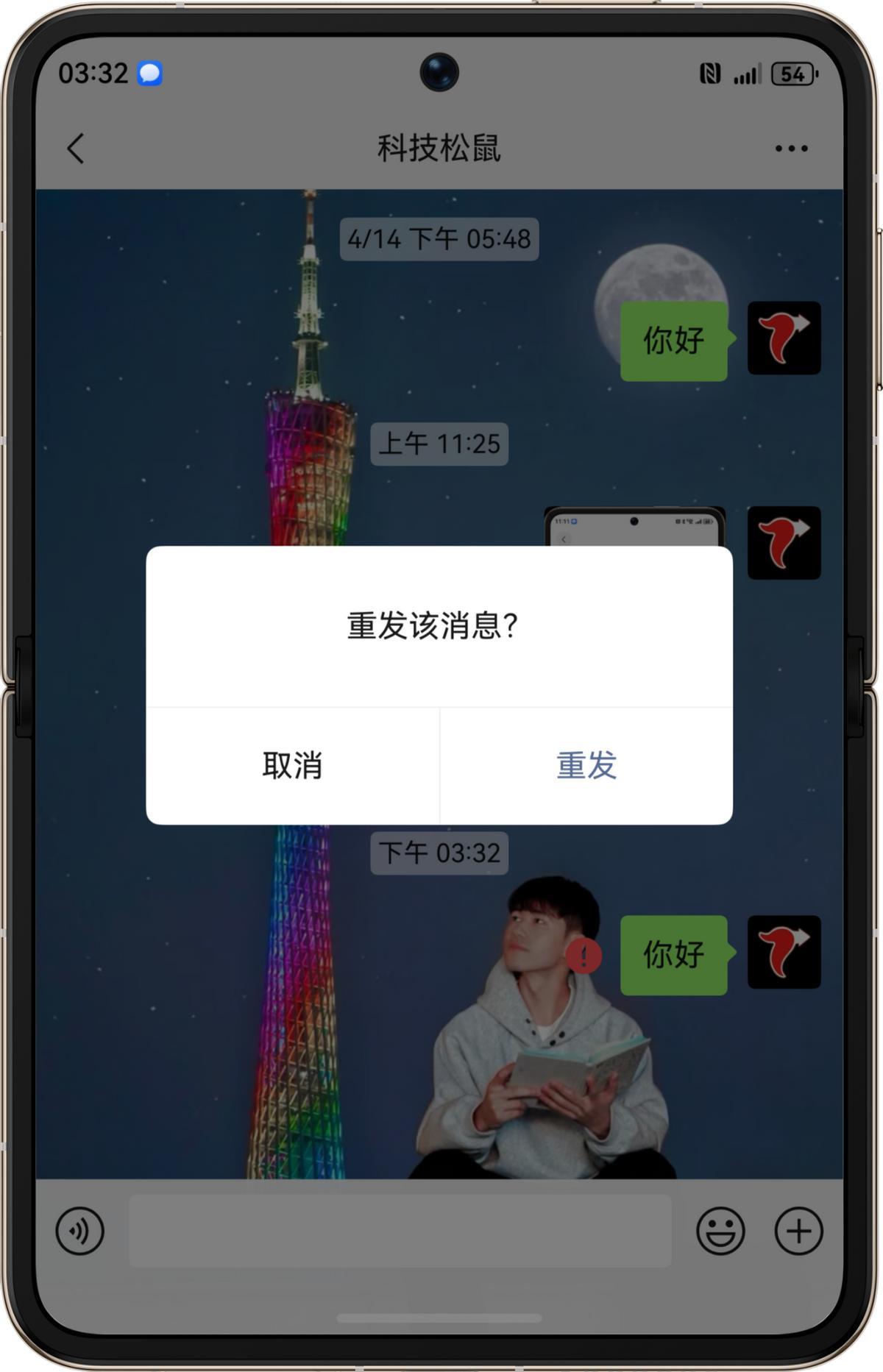The width and height of the screenshot is (883, 1372).
Task: Confirm resend with the 重发 button
Action: coord(586,766)
